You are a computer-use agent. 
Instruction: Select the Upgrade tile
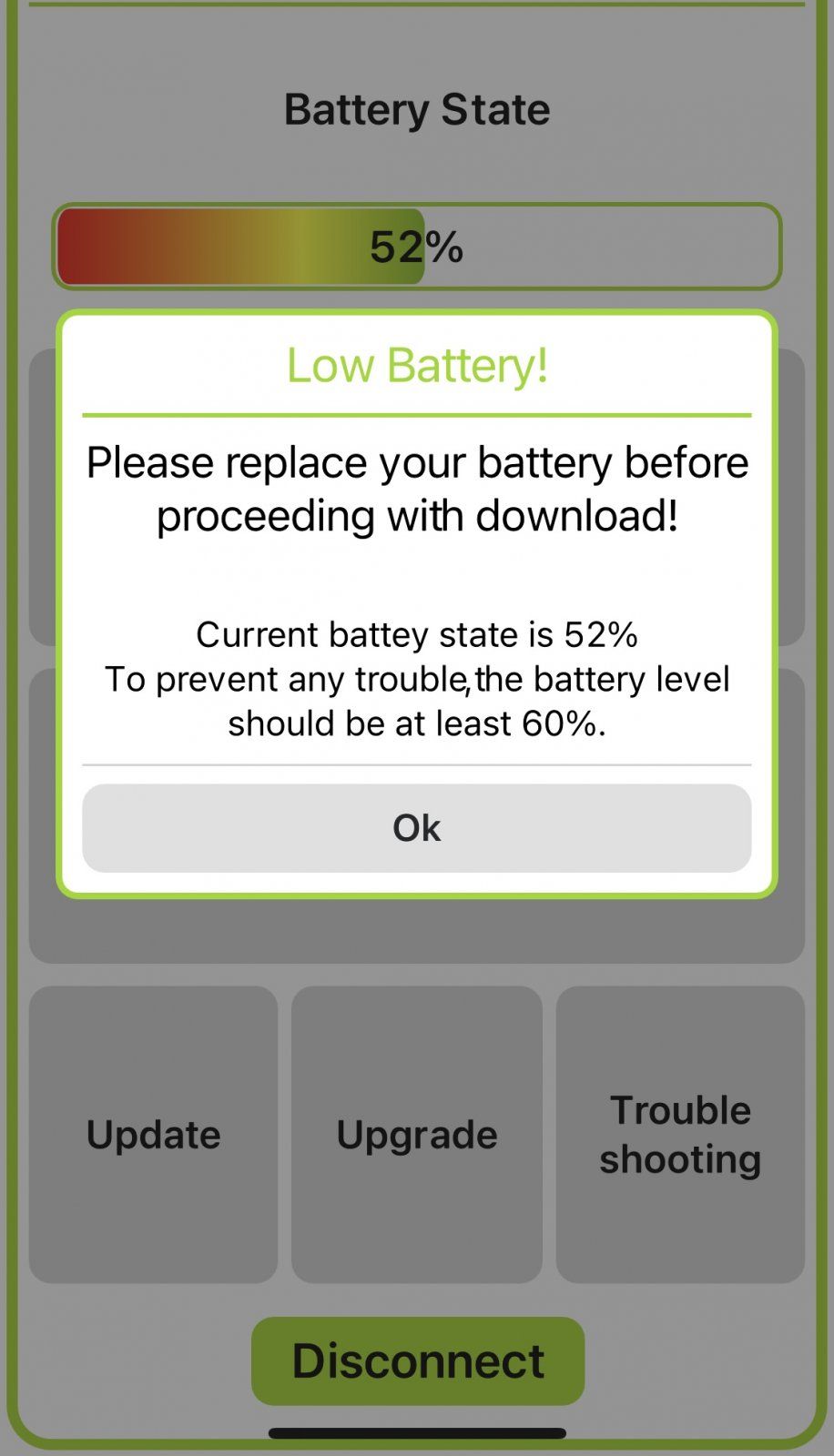coord(417,1134)
